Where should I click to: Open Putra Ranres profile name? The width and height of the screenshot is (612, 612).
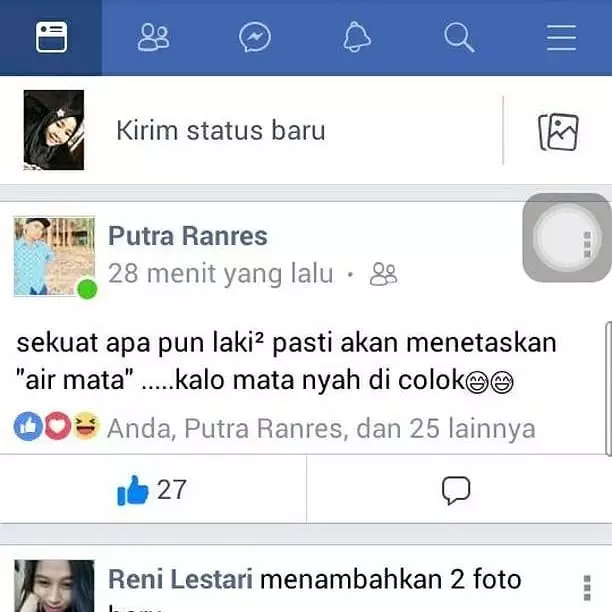click(187, 237)
